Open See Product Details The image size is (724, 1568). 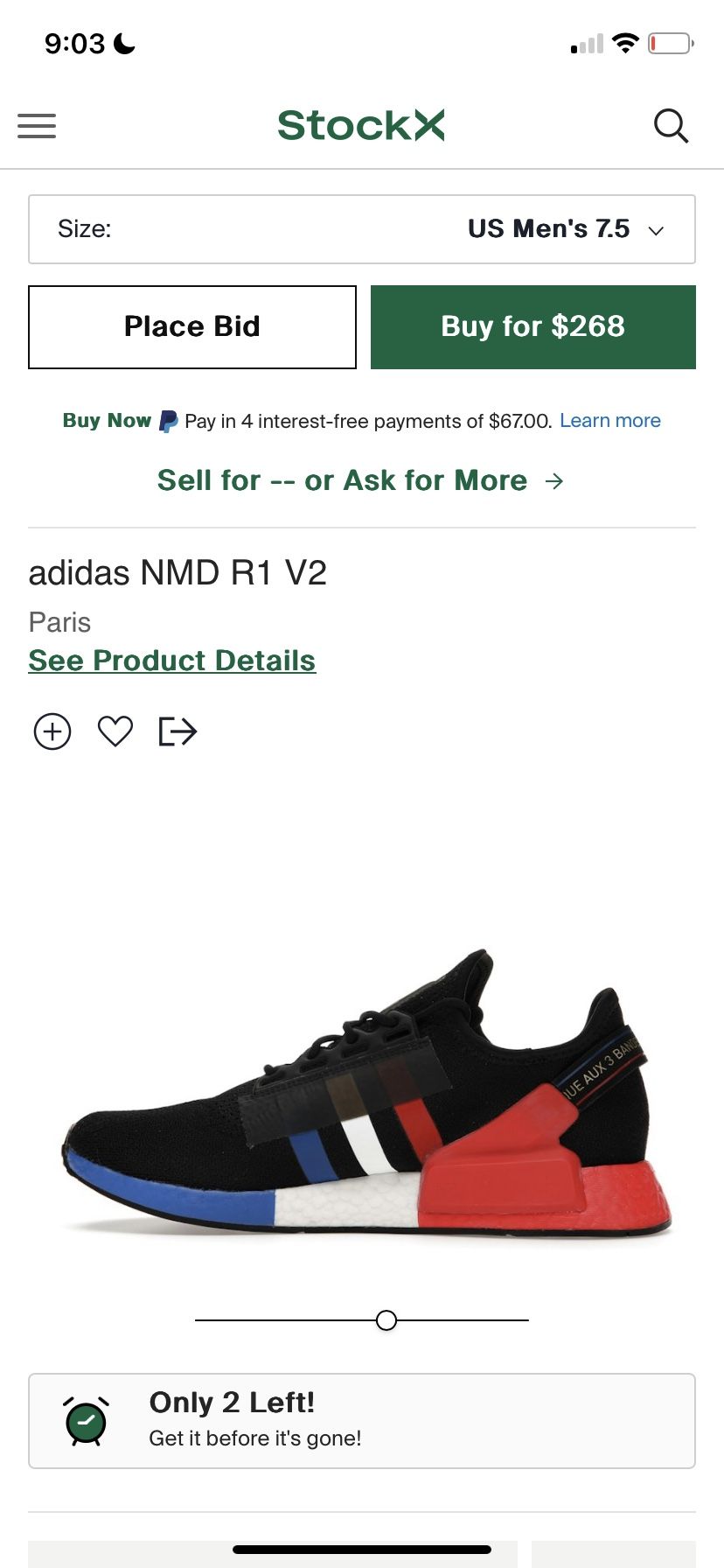pos(171,661)
